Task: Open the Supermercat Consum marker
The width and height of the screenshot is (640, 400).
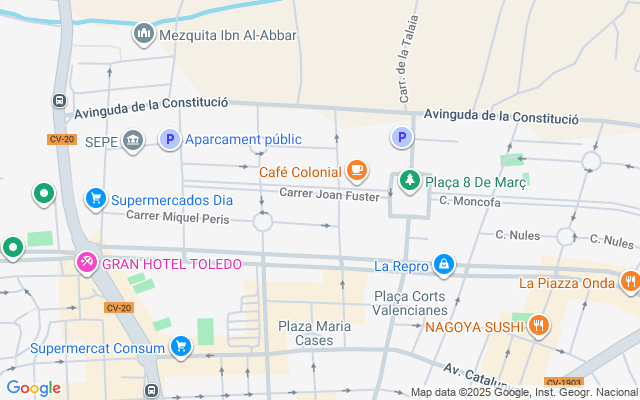Action: point(181,348)
